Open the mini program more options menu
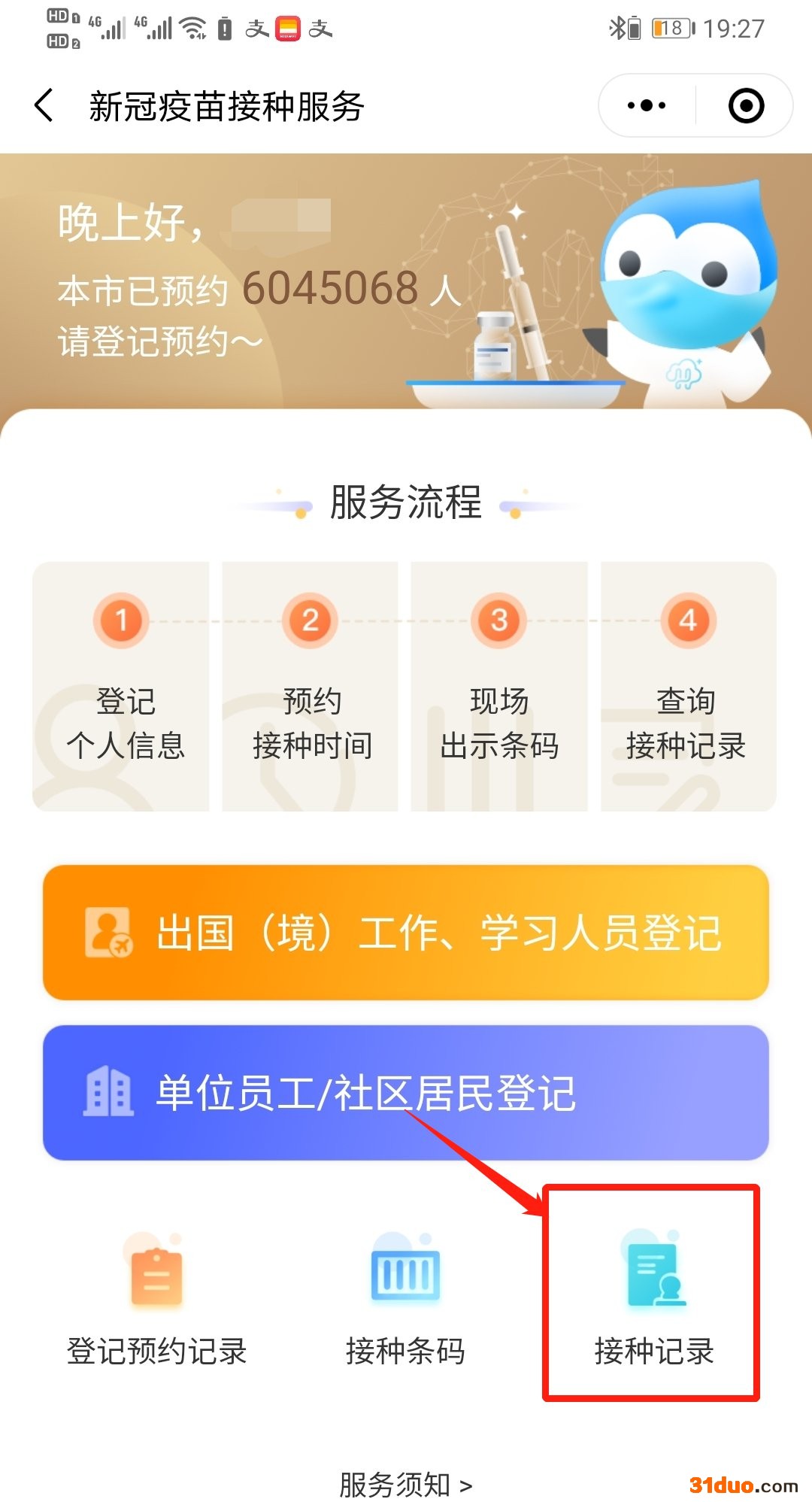Viewport: 812px width, 1502px height. [647, 105]
